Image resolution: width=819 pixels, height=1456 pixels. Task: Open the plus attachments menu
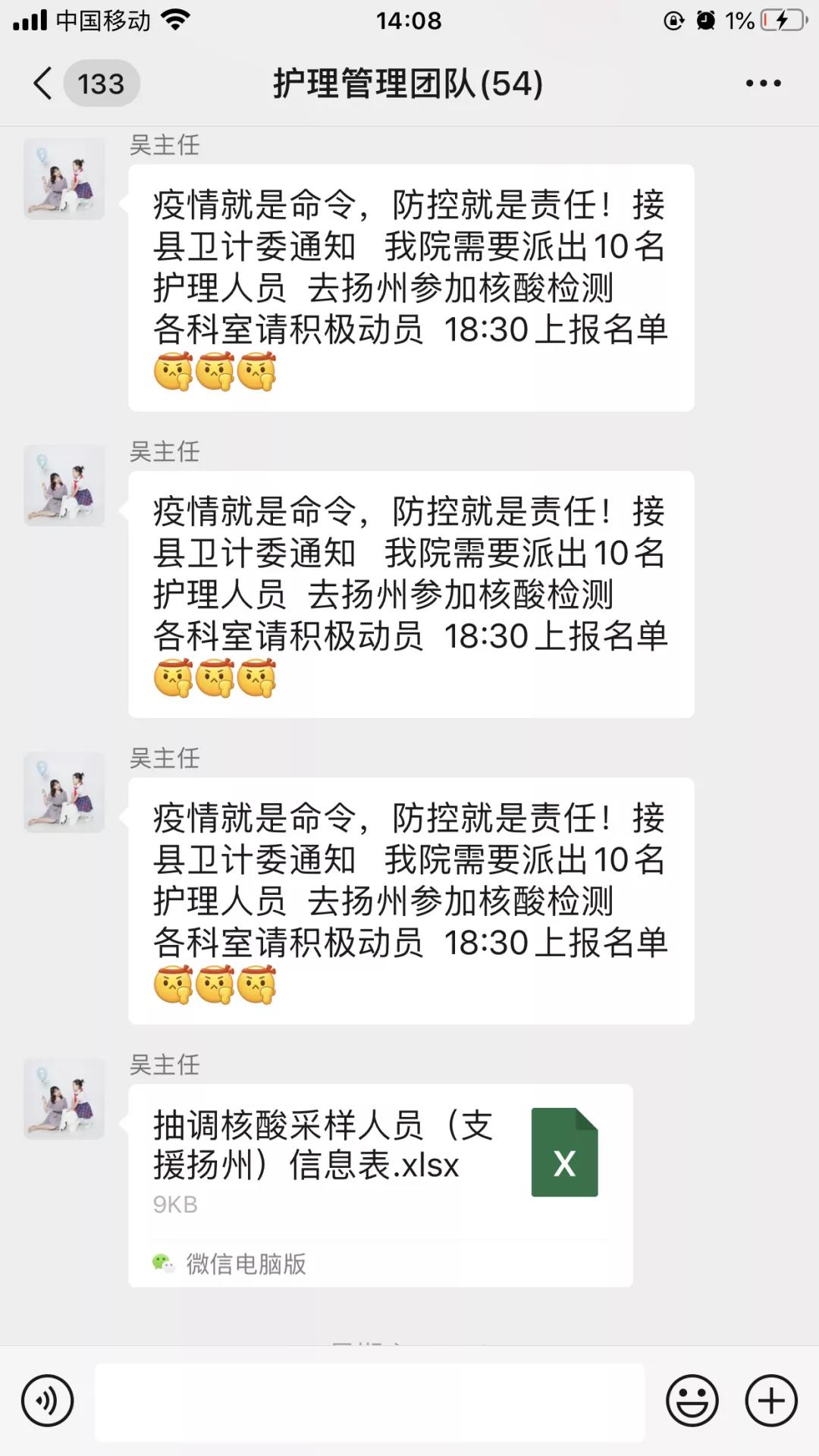(771, 1401)
